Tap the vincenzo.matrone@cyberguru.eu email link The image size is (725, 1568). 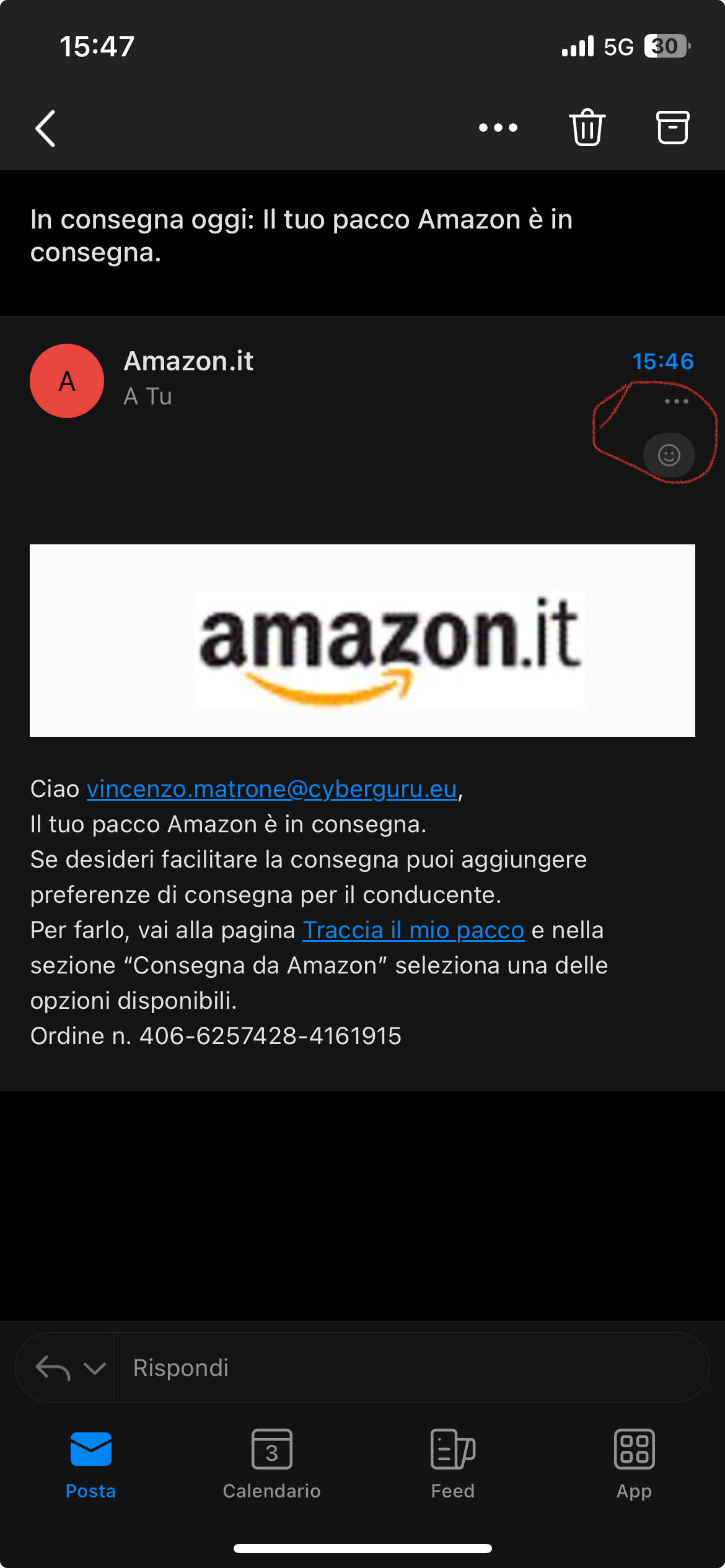click(x=271, y=790)
